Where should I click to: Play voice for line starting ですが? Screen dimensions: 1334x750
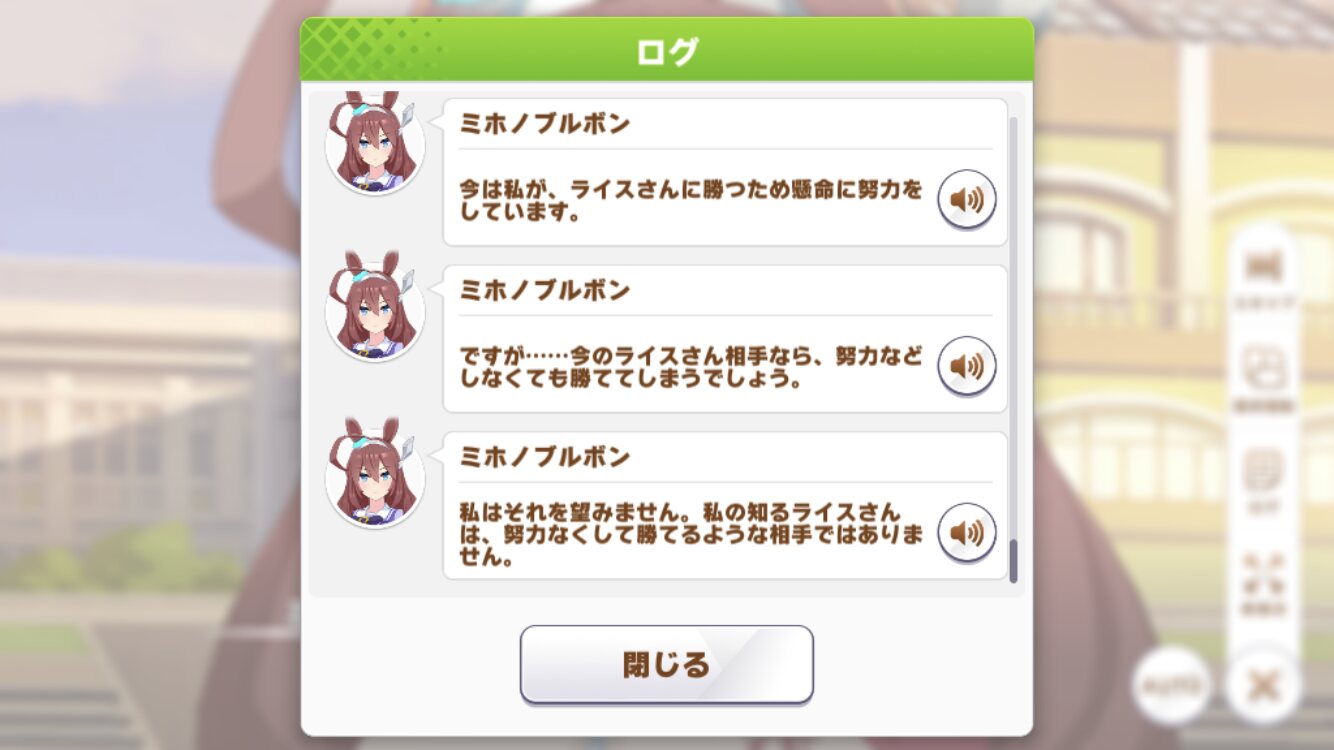pos(966,367)
